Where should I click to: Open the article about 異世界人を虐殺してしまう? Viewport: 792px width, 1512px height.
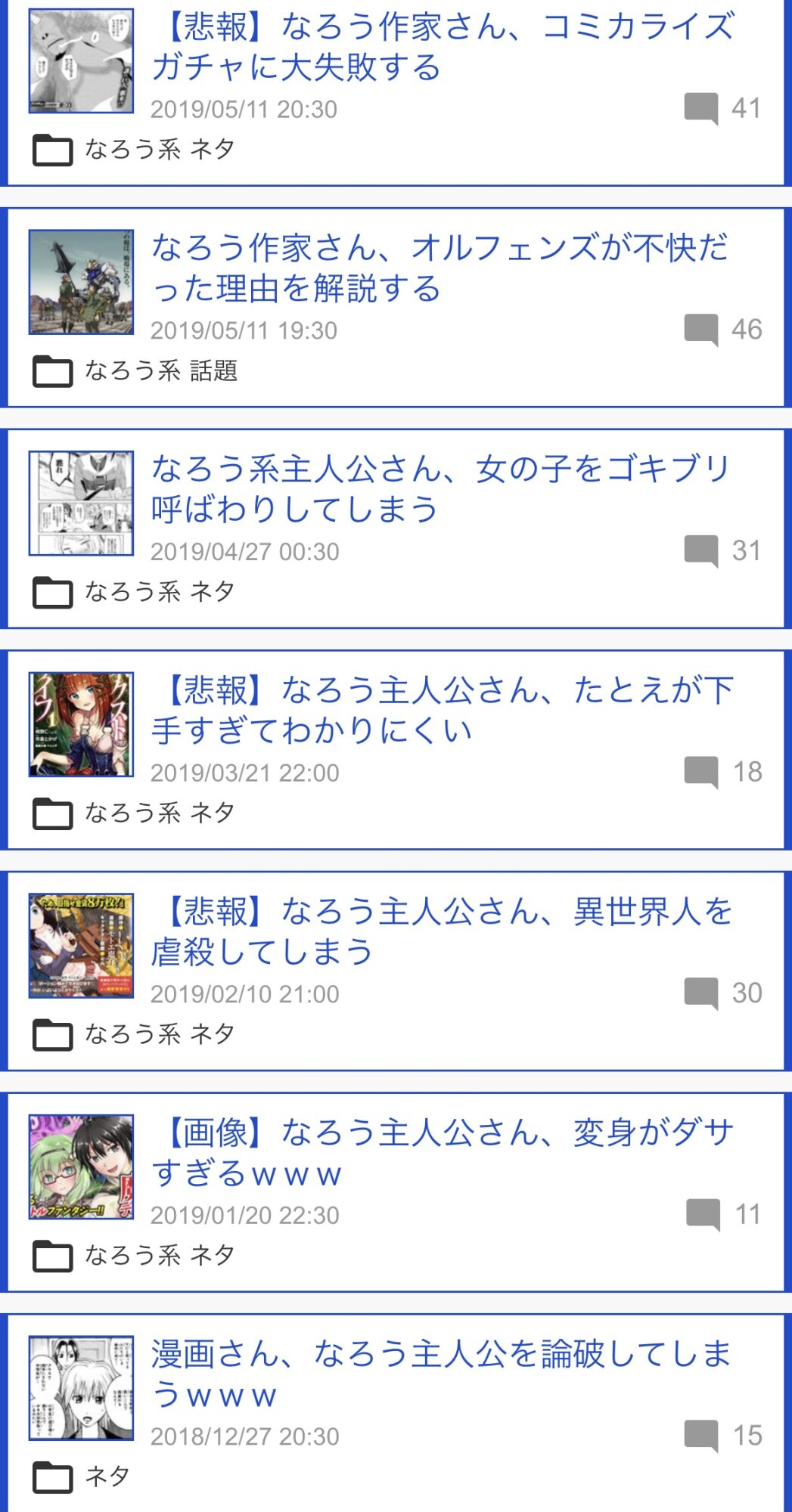coord(443,931)
